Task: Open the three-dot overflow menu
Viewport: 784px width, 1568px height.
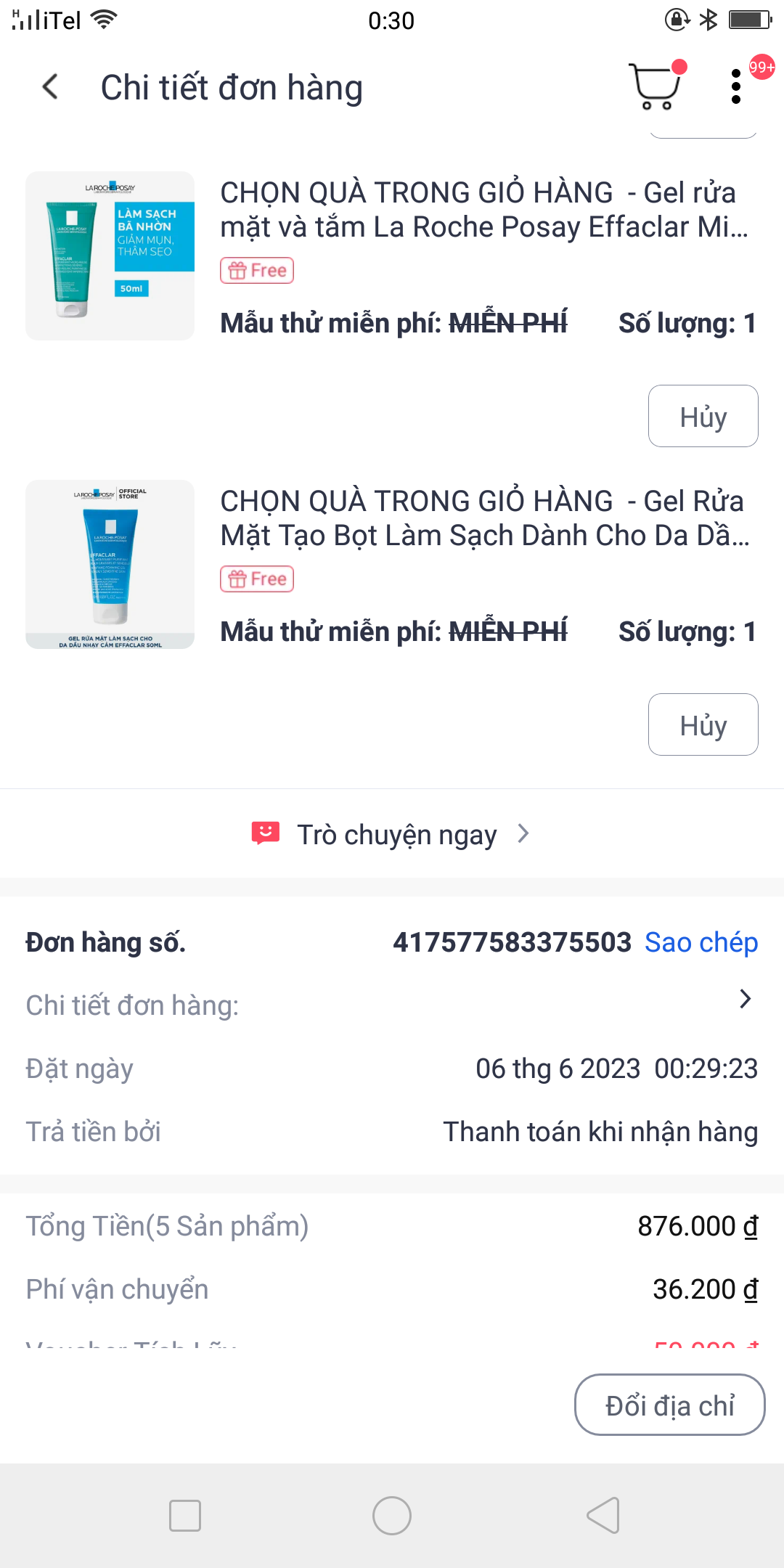Action: (x=736, y=86)
